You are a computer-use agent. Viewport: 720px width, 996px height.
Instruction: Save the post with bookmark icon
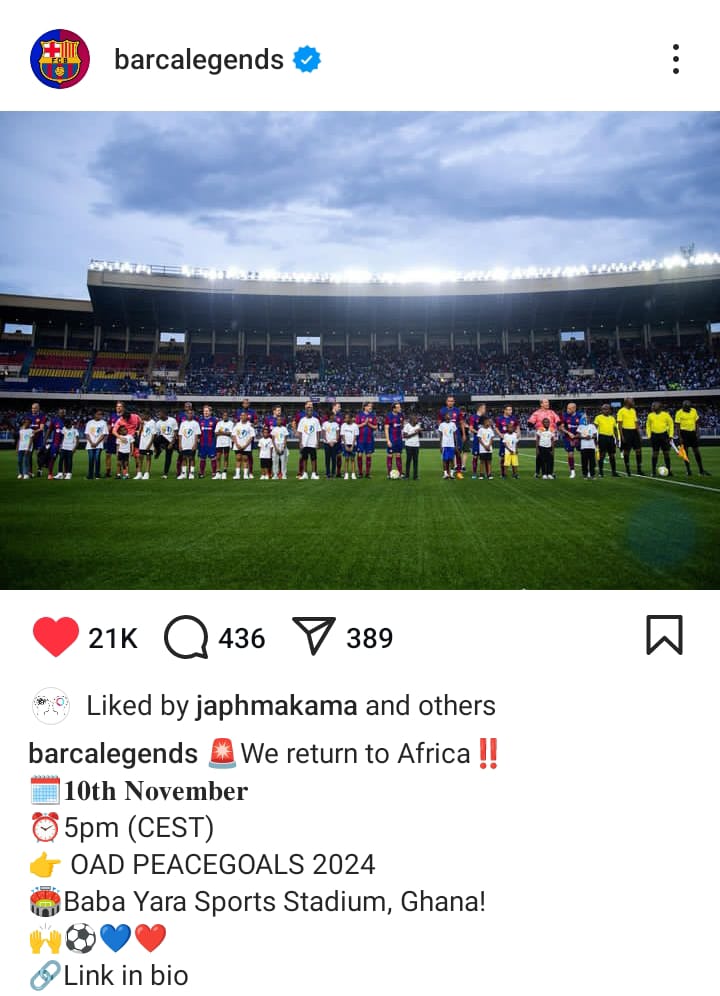click(x=664, y=636)
